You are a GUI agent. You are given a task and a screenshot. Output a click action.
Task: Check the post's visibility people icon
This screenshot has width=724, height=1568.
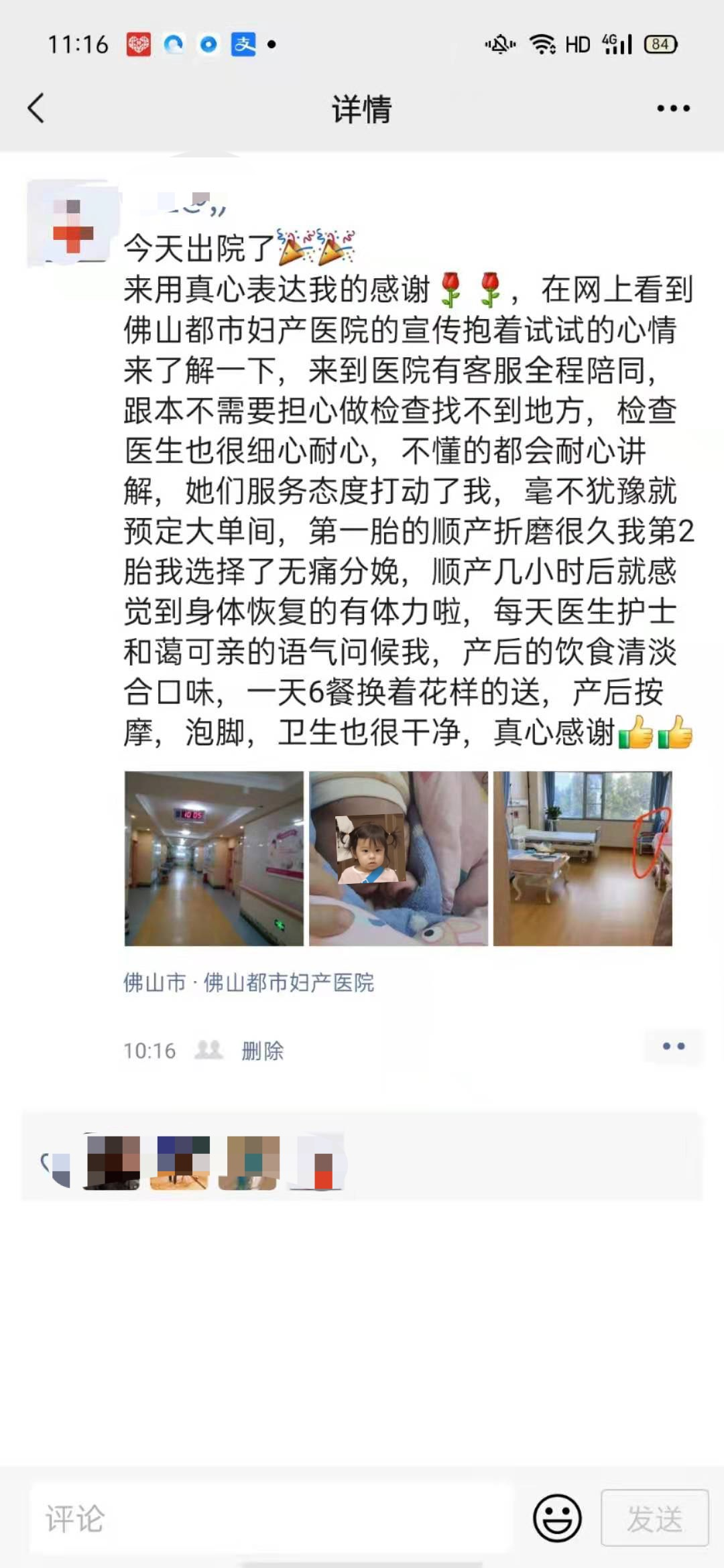(208, 1050)
